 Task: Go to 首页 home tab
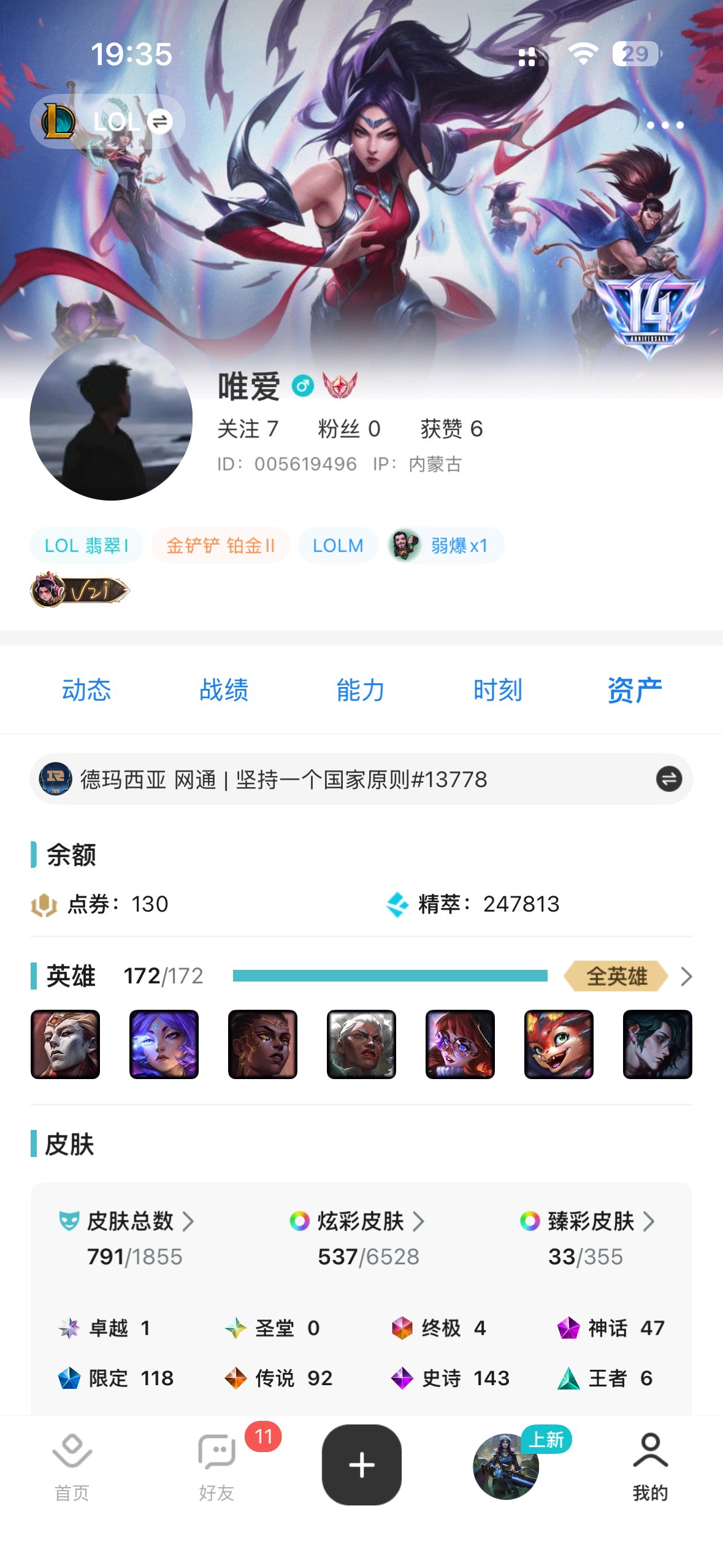click(72, 1466)
